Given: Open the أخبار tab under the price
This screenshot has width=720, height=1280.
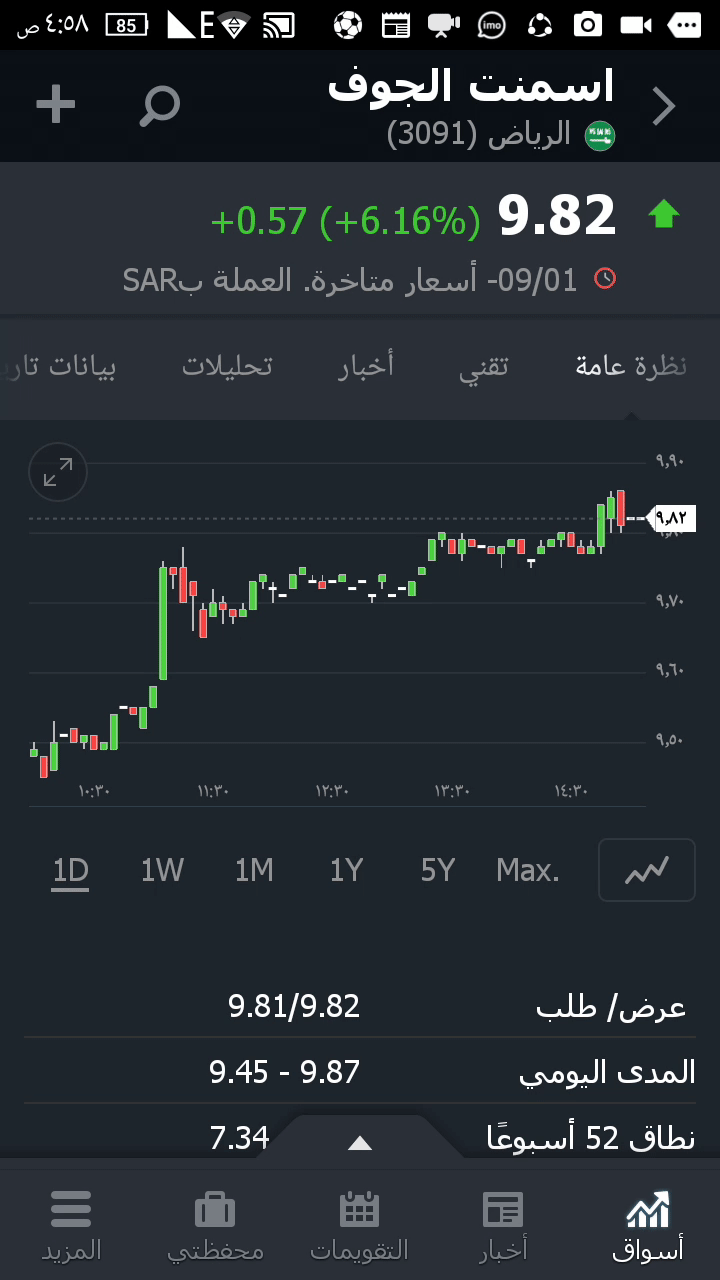Looking at the screenshot, I should pos(366,366).
